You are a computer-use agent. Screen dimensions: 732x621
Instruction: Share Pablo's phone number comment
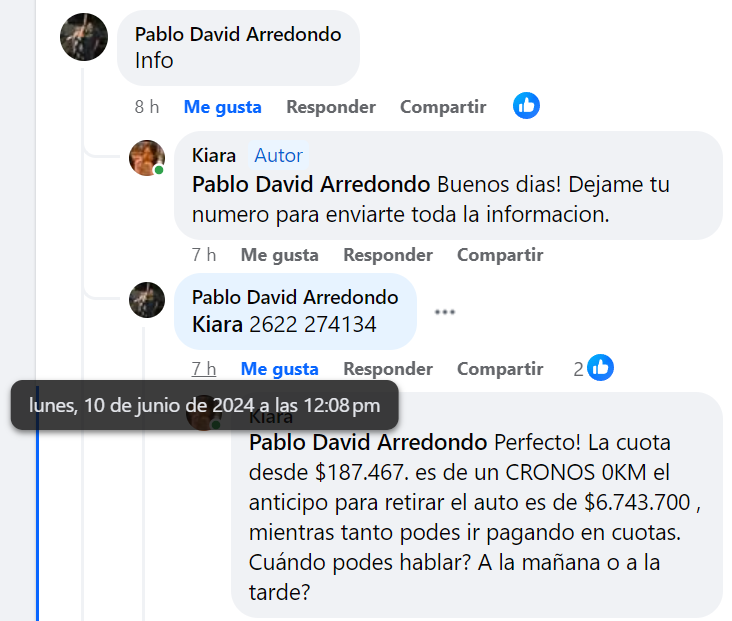click(x=500, y=369)
